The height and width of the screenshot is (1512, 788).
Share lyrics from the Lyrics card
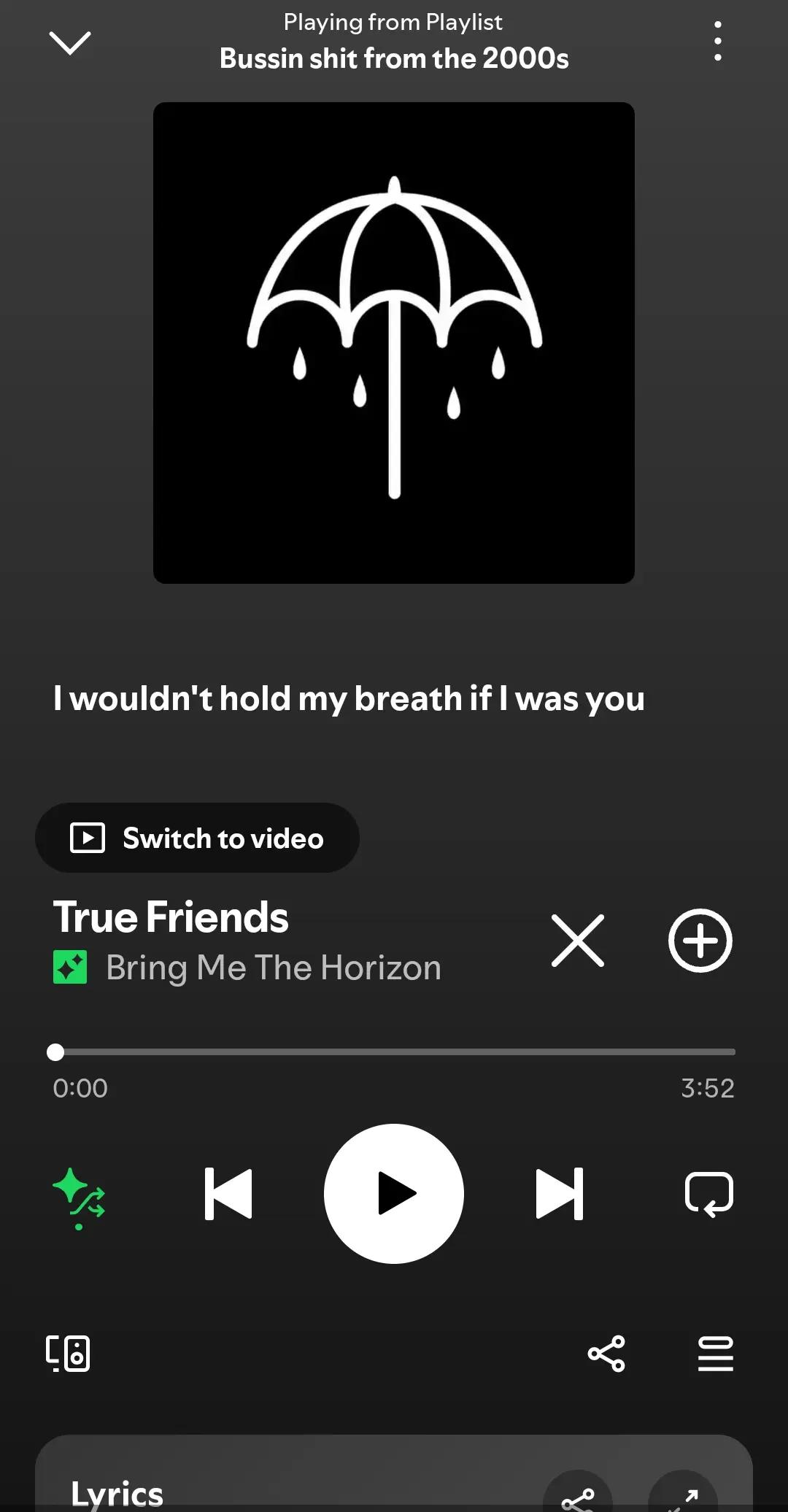pos(577,1494)
